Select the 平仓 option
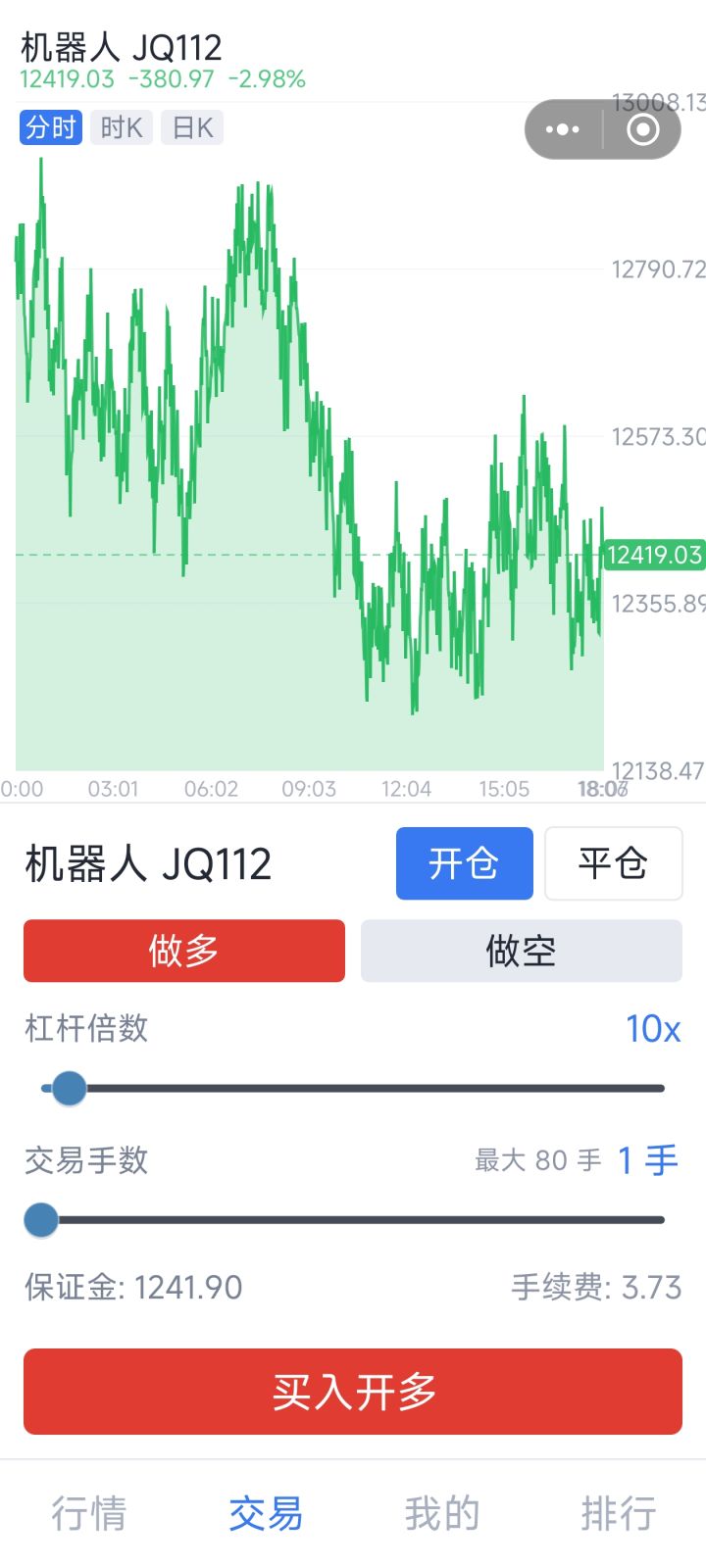This screenshot has height=1568, width=706. 613,863
